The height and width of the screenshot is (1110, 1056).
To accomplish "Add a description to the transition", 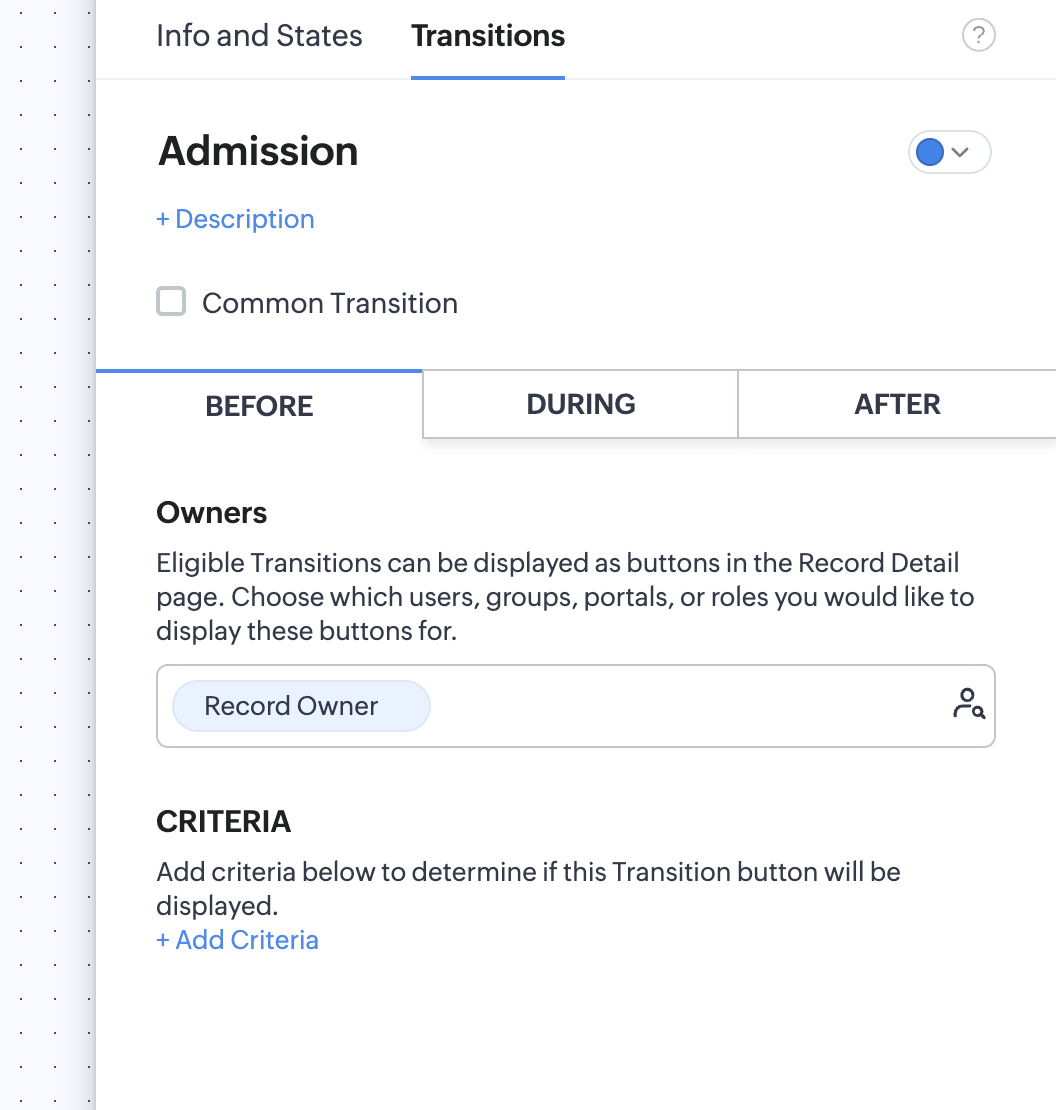I will [235, 219].
